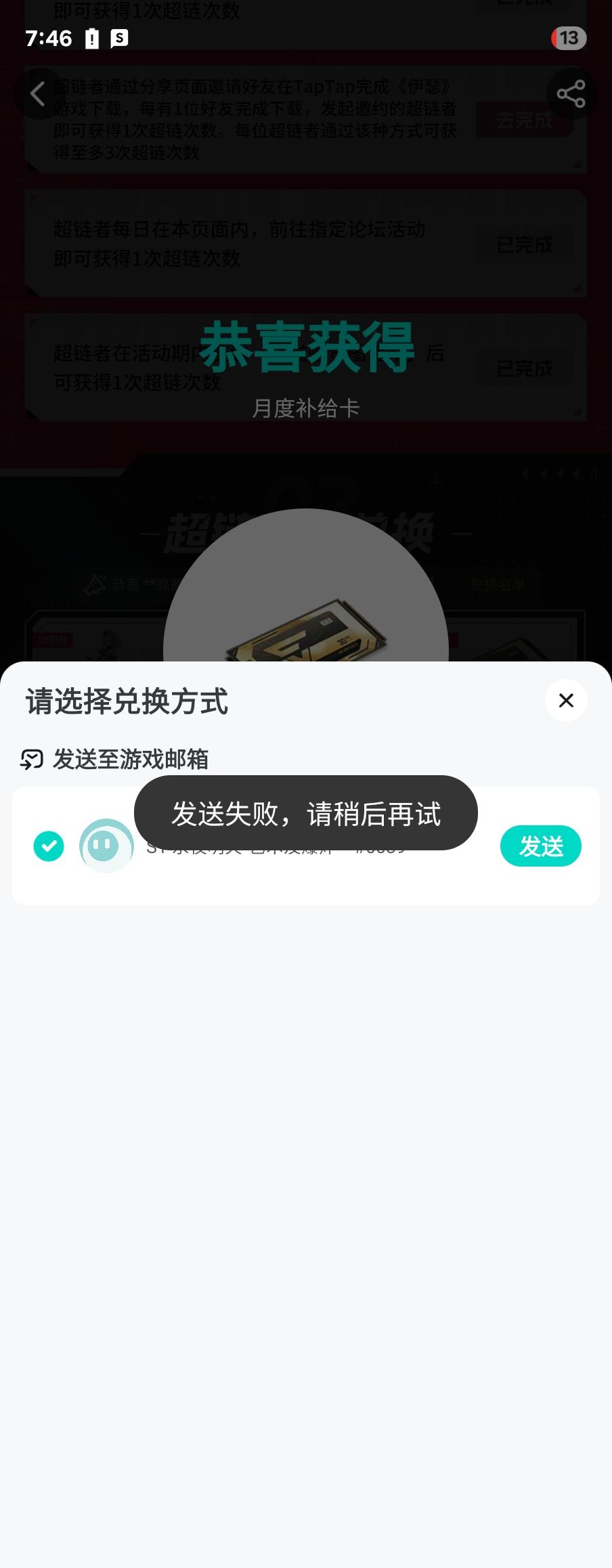This screenshot has height=1568, width=612.
Task: Select the 月度补给卡 reward tab
Action: pyautogui.click(x=306, y=409)
